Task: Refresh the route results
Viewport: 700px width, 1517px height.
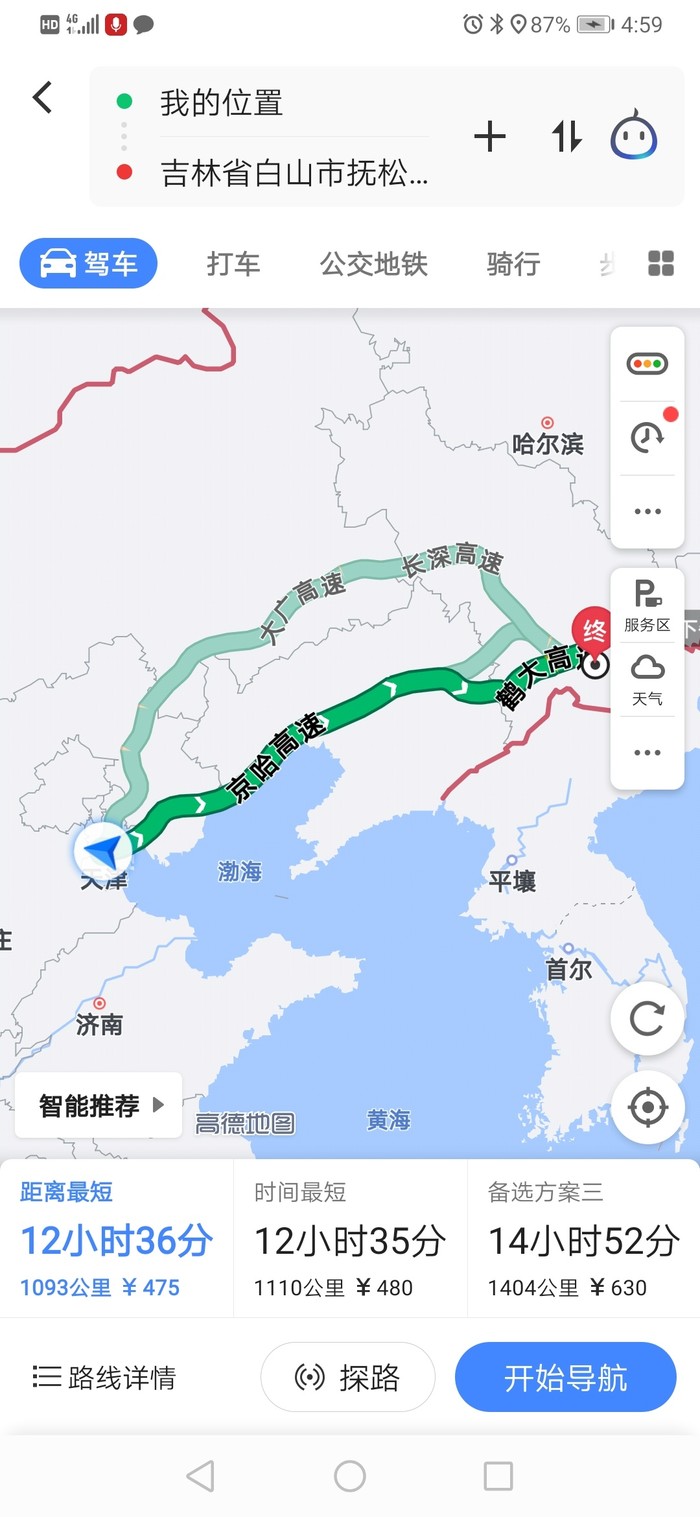Action: [x=647, y=1019]
